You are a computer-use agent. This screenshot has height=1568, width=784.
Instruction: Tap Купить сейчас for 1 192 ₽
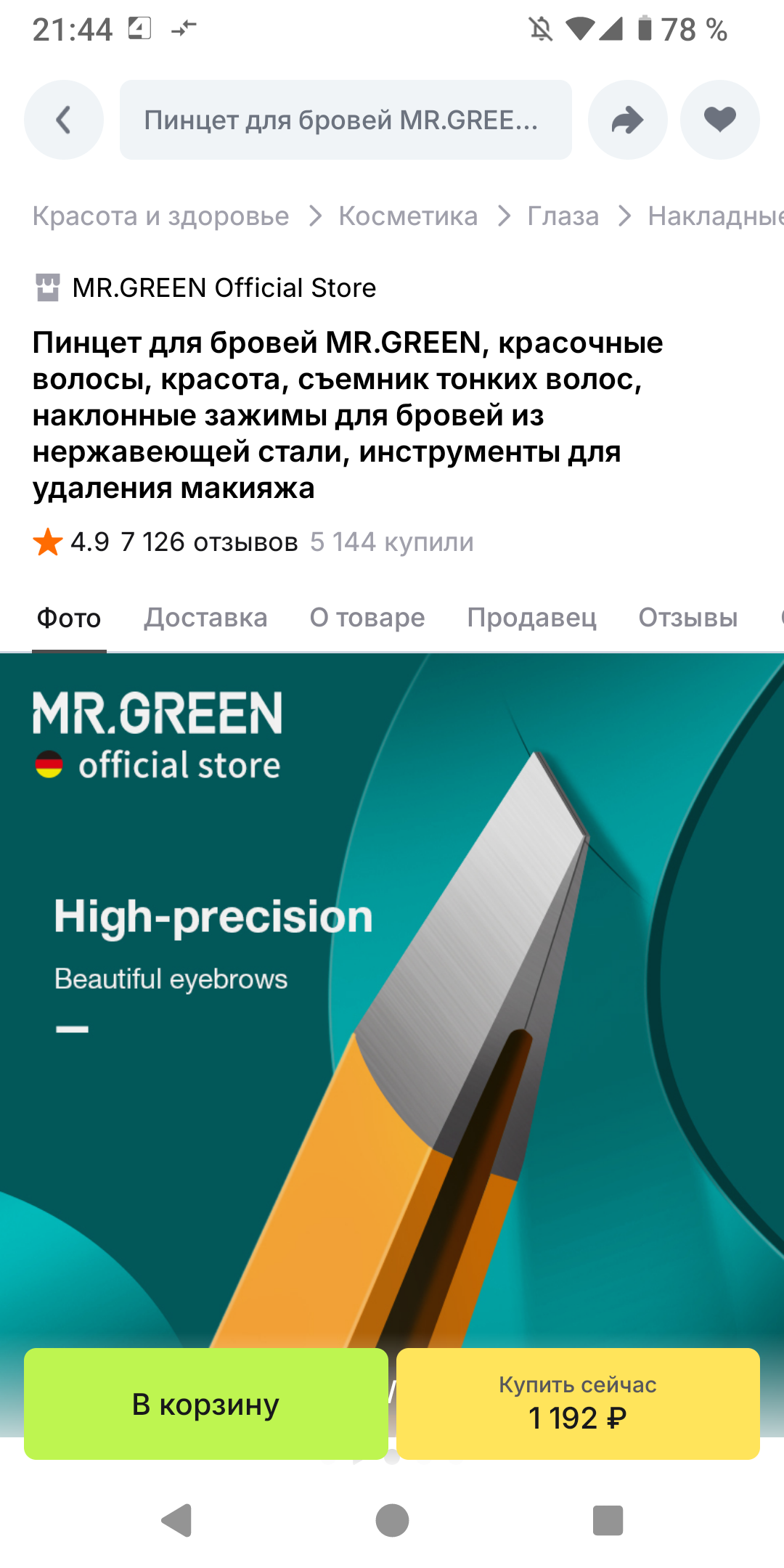pyautogui.click(x=578, y=1404)
